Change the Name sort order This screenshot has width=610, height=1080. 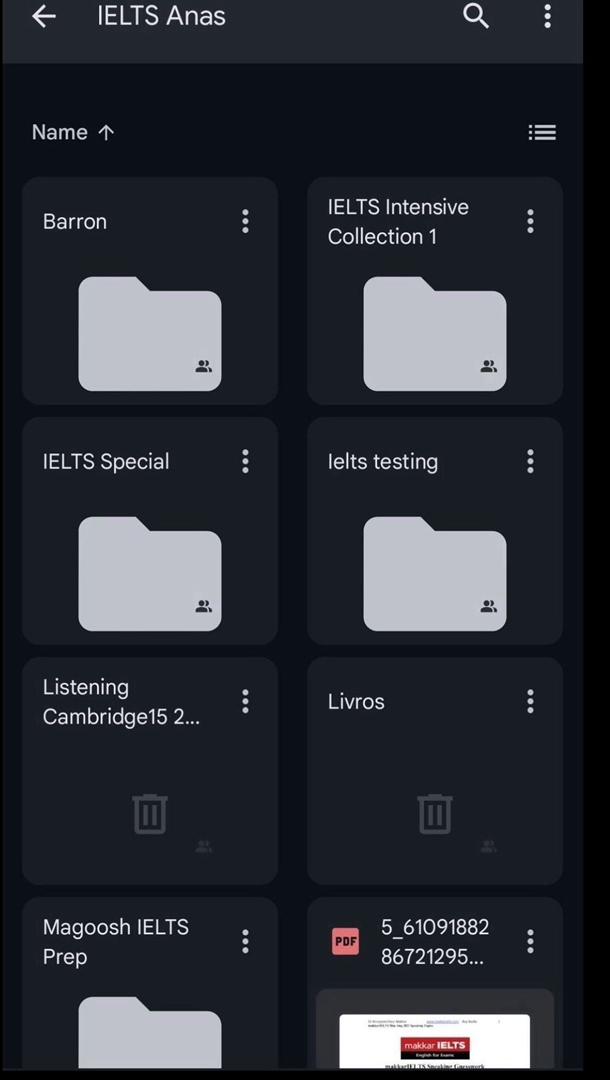[x=73, y=132]
